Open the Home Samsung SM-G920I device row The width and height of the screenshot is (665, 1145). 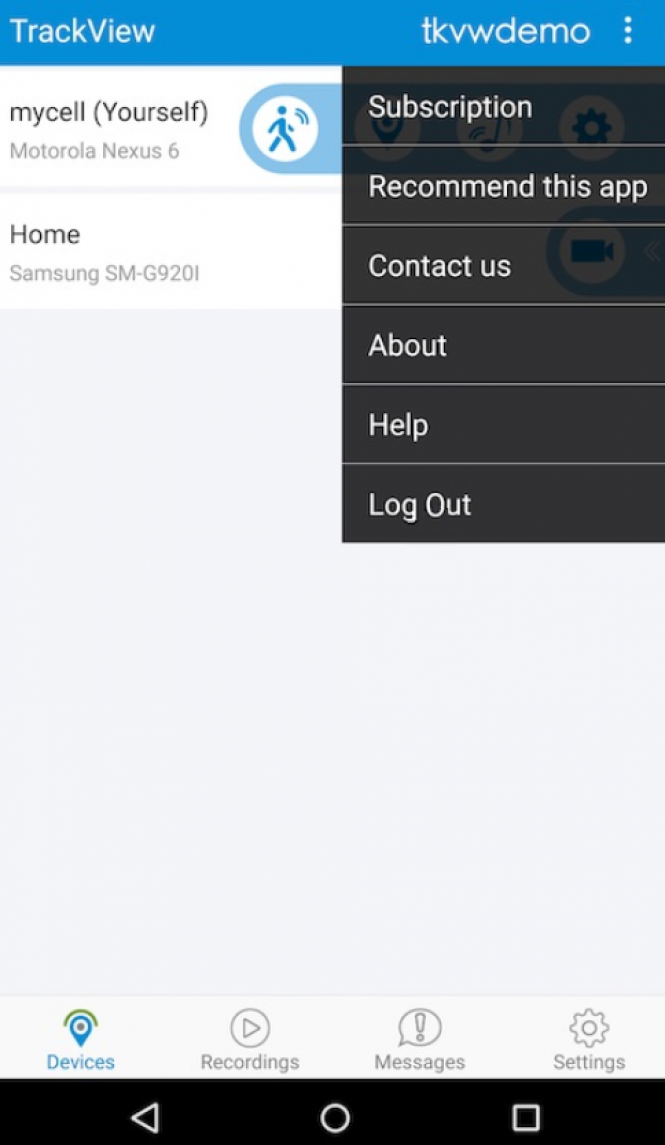coord(171,252)
